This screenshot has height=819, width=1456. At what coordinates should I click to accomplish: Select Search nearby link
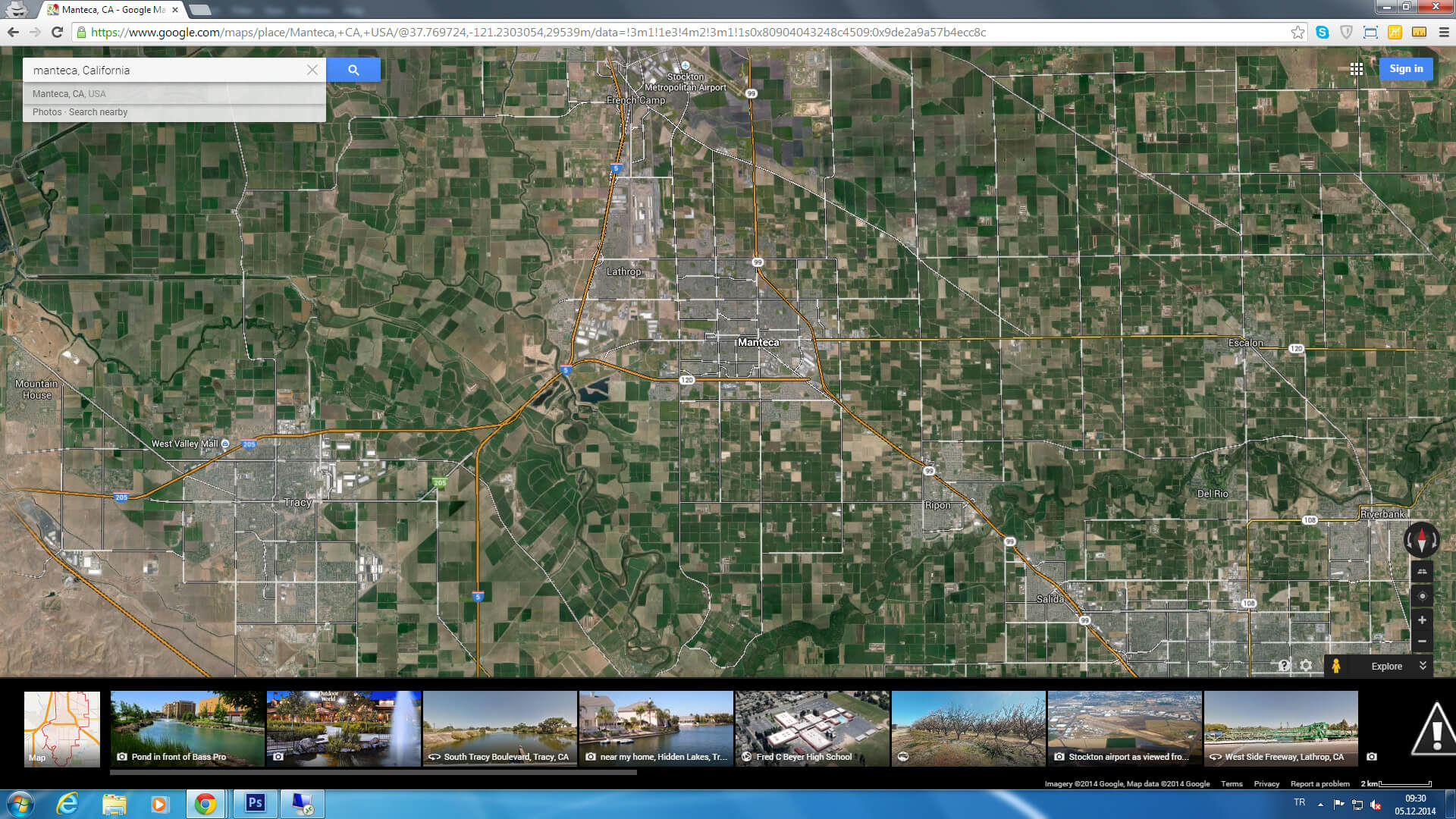(x=98, y=112)
